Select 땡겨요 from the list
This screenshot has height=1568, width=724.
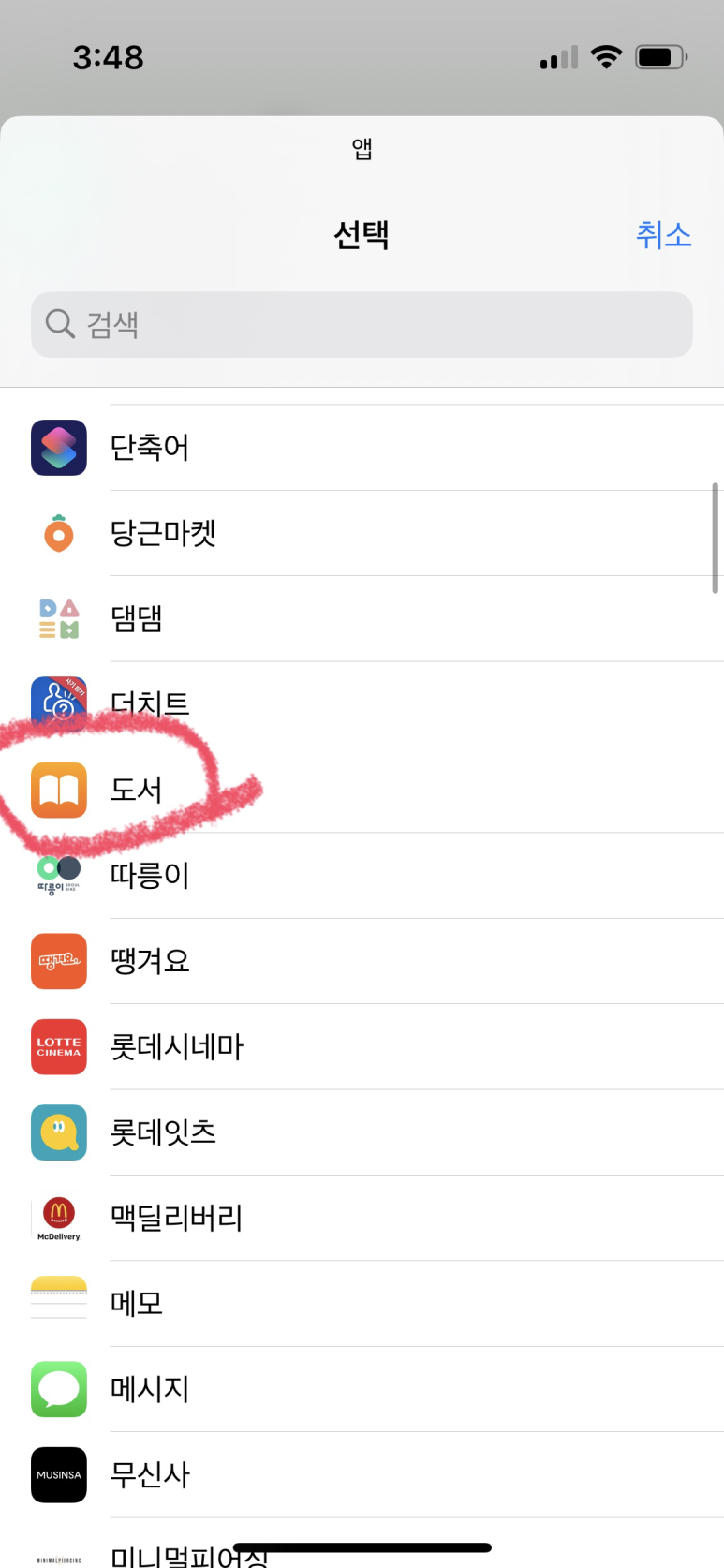tap(362, 961)
